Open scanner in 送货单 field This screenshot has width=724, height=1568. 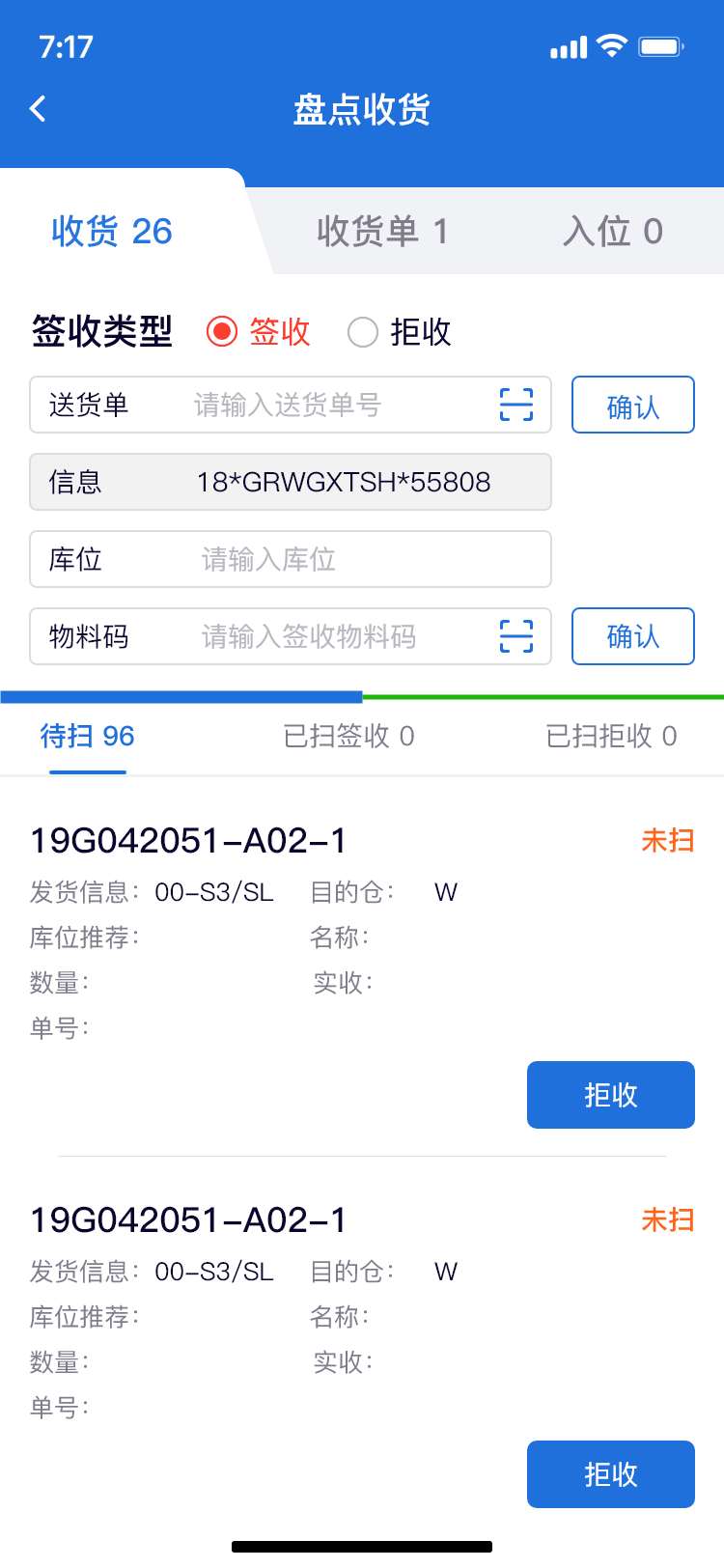tap(516, 405)
